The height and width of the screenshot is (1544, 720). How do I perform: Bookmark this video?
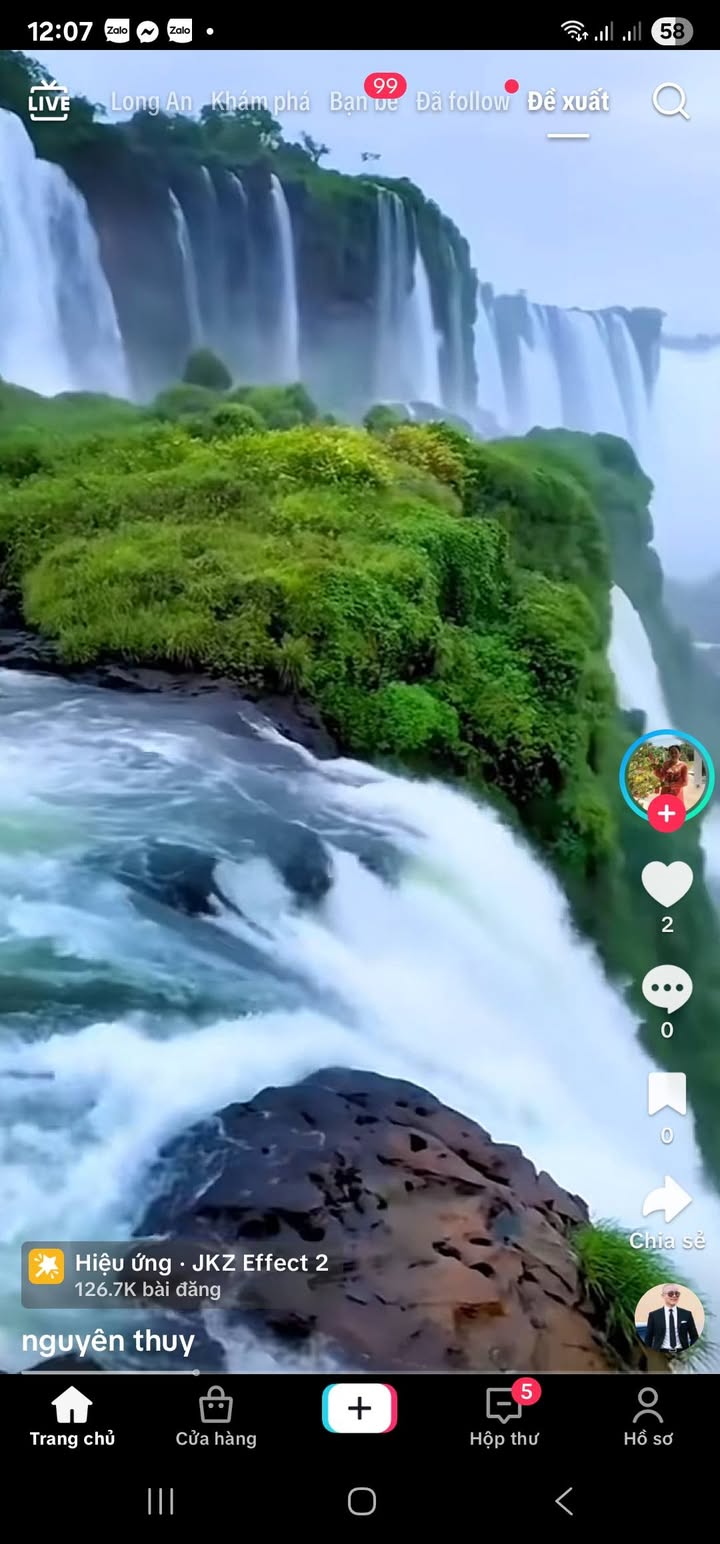(x=667, y=1094)
